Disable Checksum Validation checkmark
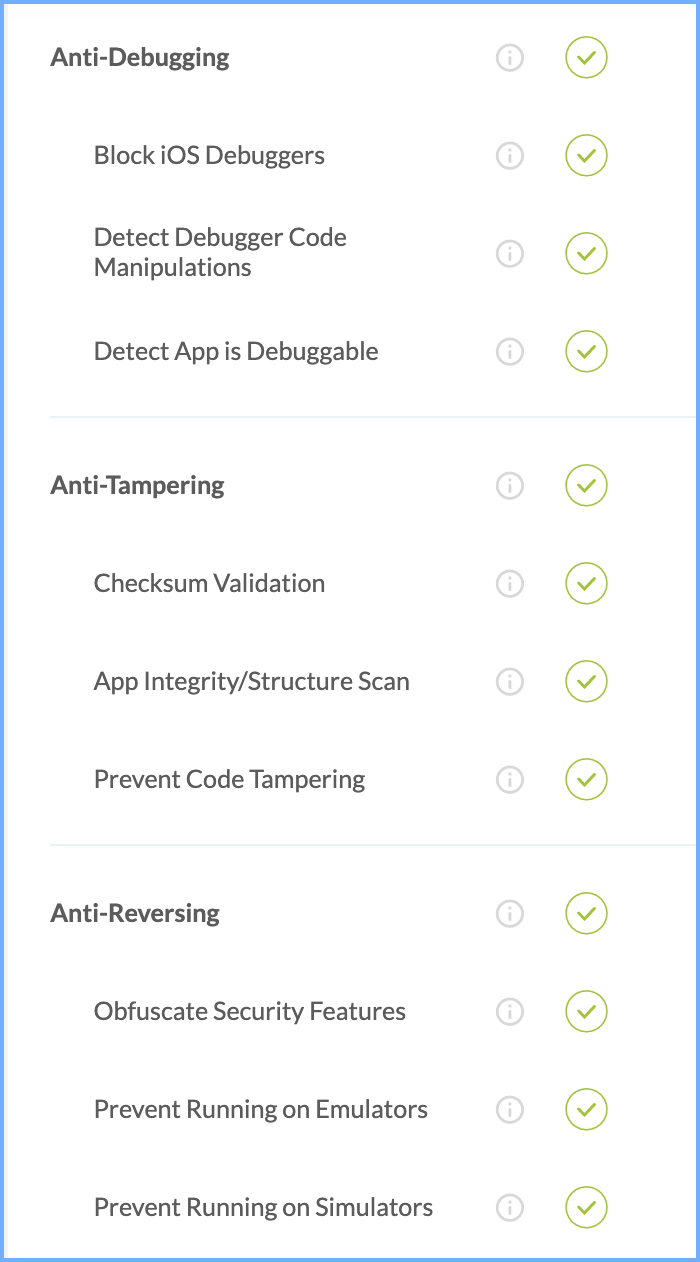 pos(587,584)
